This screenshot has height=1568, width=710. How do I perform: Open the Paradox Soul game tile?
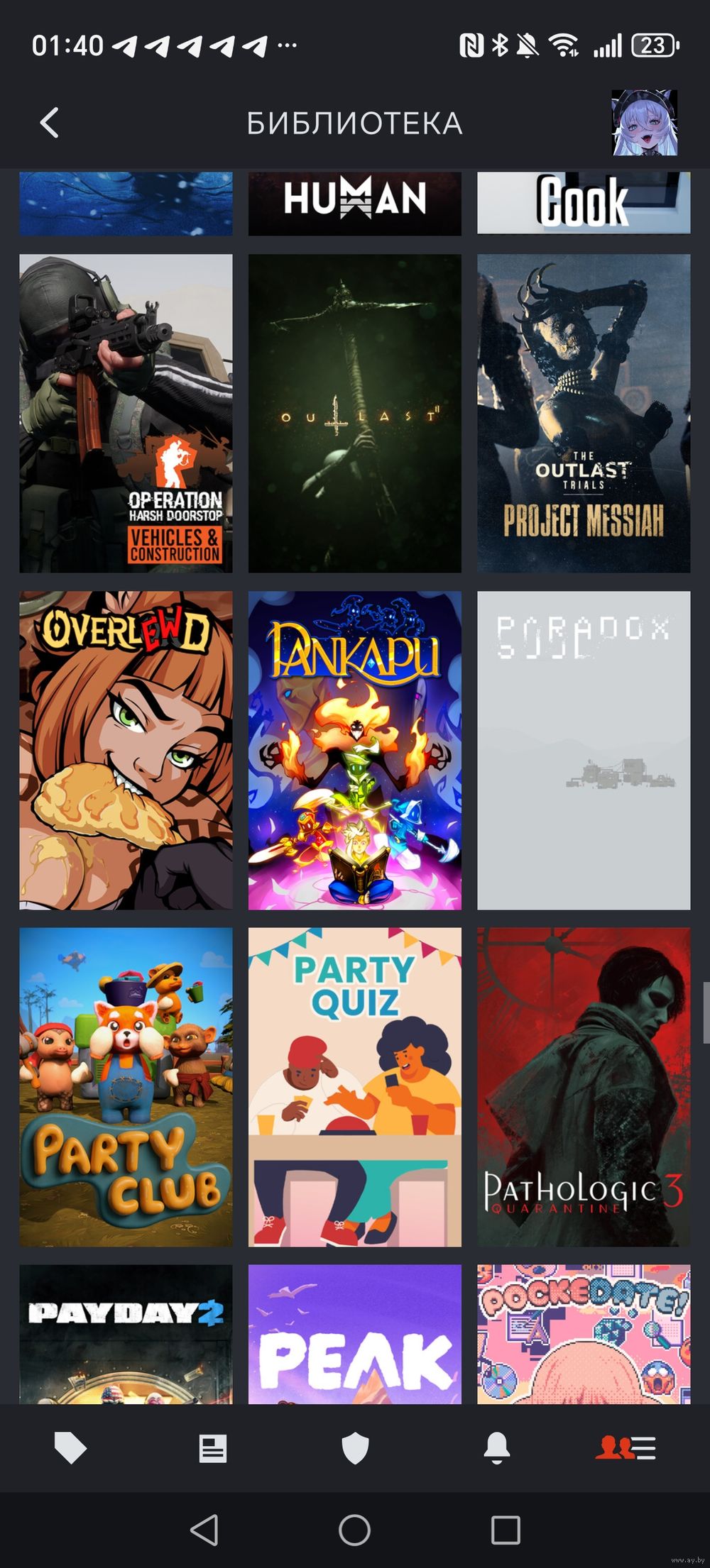point(583,750)
